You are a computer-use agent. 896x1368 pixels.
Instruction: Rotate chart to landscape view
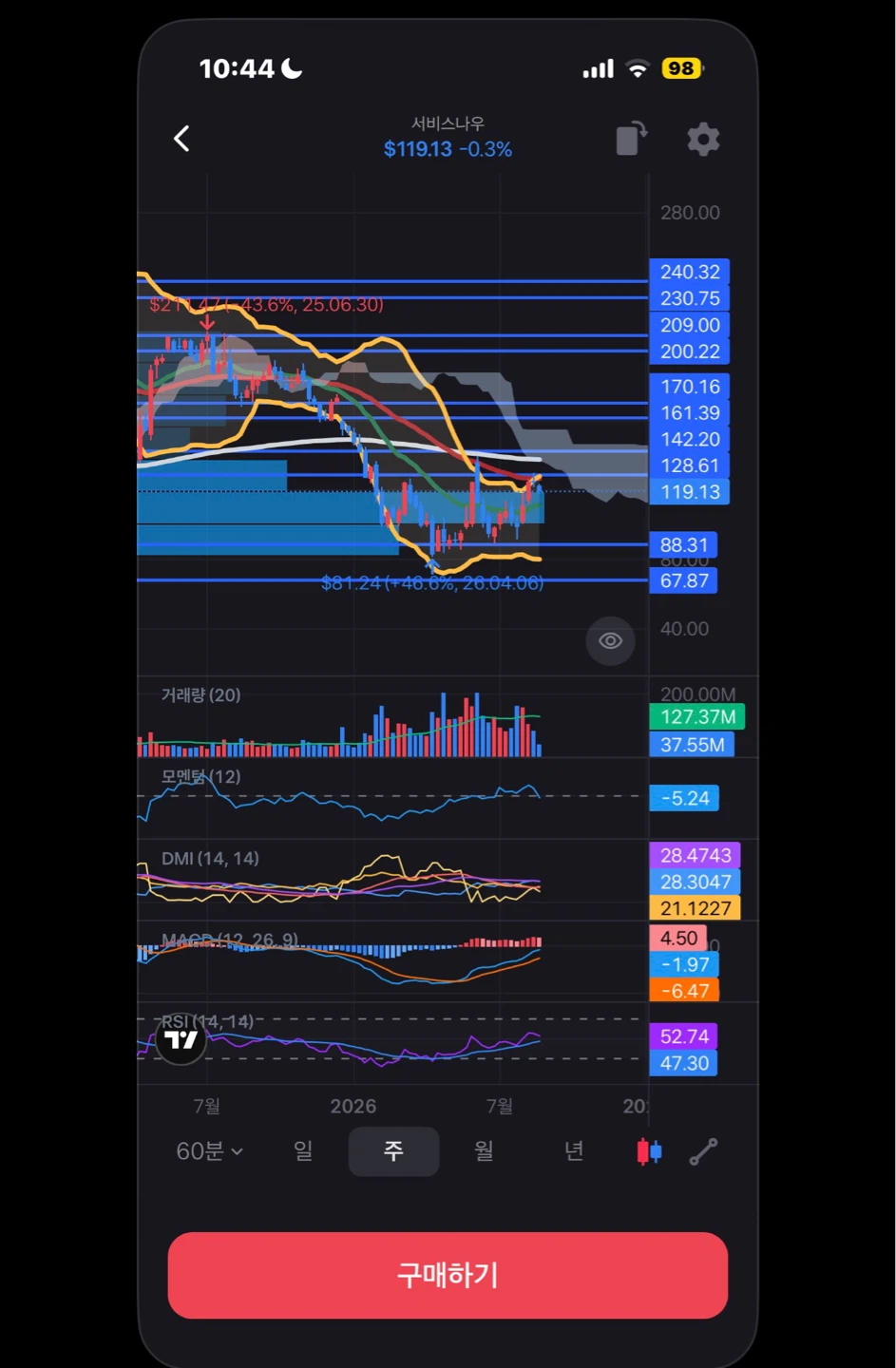631,139
